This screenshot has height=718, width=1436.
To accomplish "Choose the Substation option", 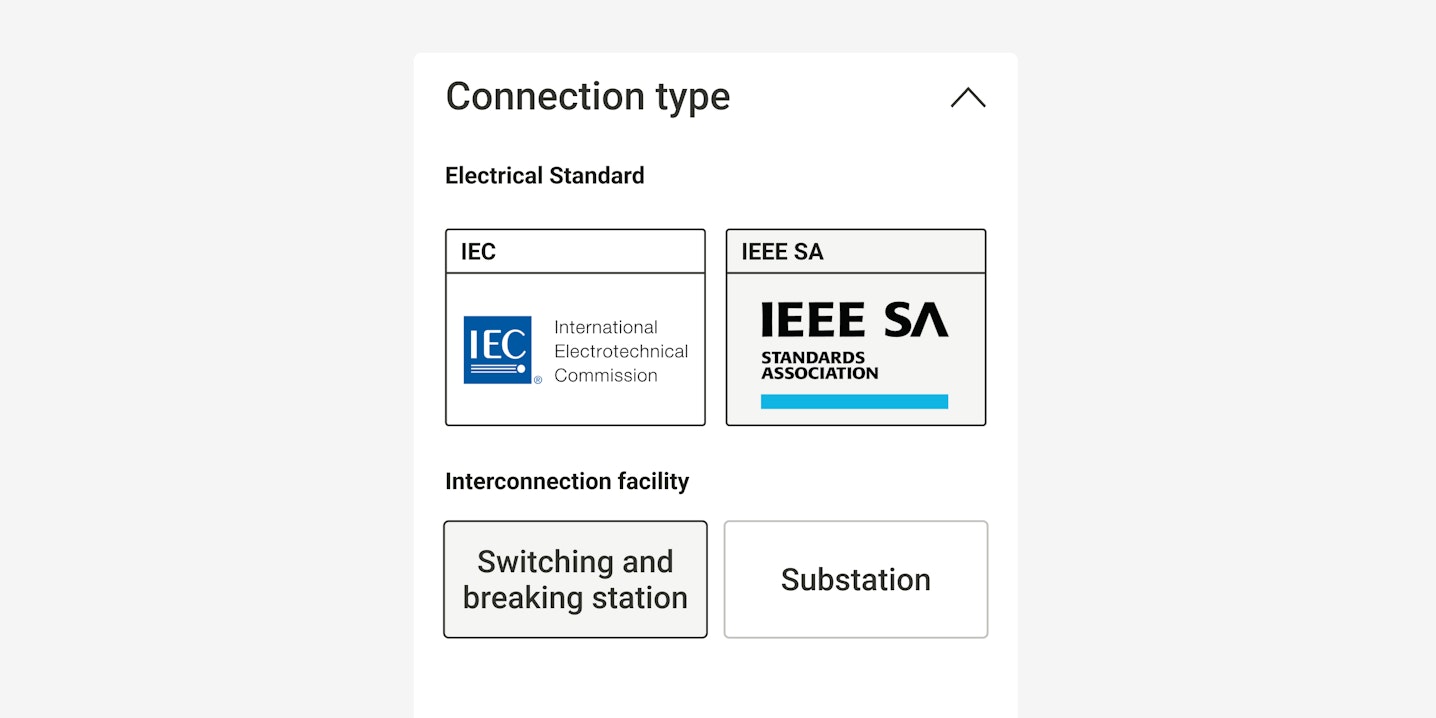I will pyautogui.click(x=855, y=579).
